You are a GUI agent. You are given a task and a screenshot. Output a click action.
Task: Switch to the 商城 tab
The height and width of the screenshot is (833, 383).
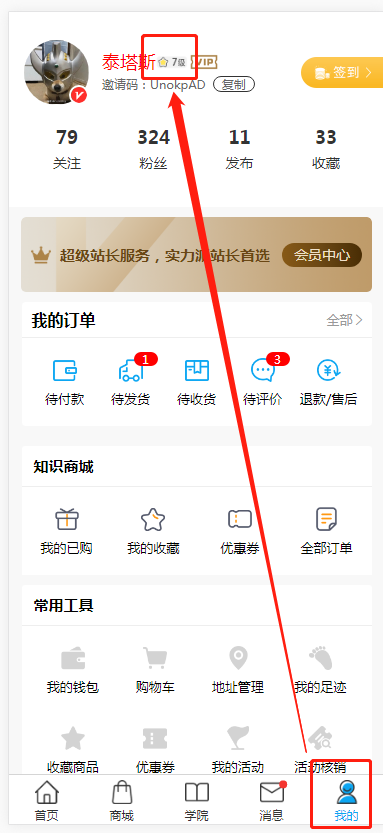pyautogui.click(x=122, y=801)
